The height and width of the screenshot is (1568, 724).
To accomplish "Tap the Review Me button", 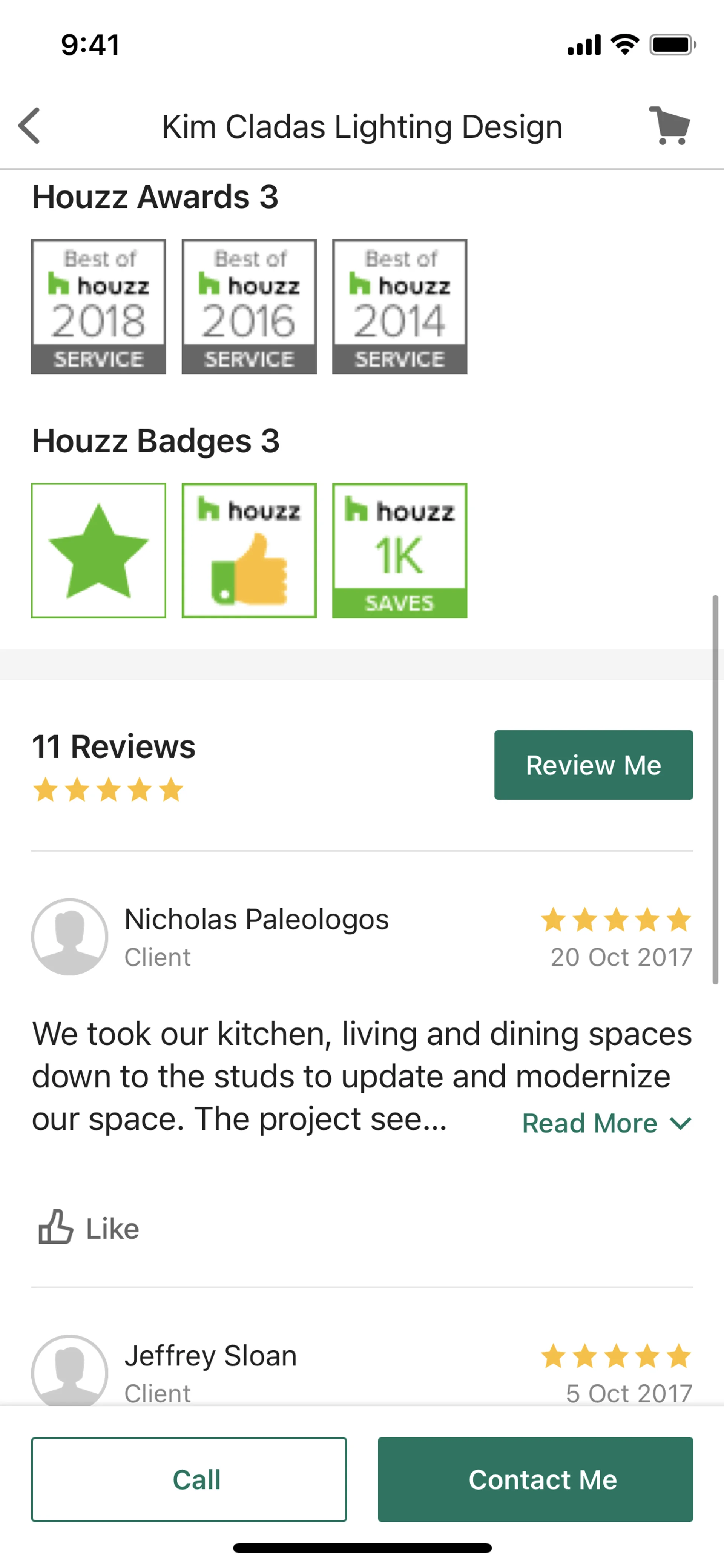I will [593, 765].
